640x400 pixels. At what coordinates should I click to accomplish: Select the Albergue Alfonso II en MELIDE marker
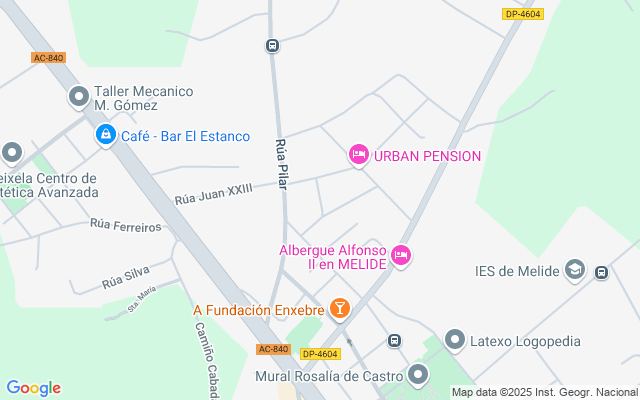(401, 256)
